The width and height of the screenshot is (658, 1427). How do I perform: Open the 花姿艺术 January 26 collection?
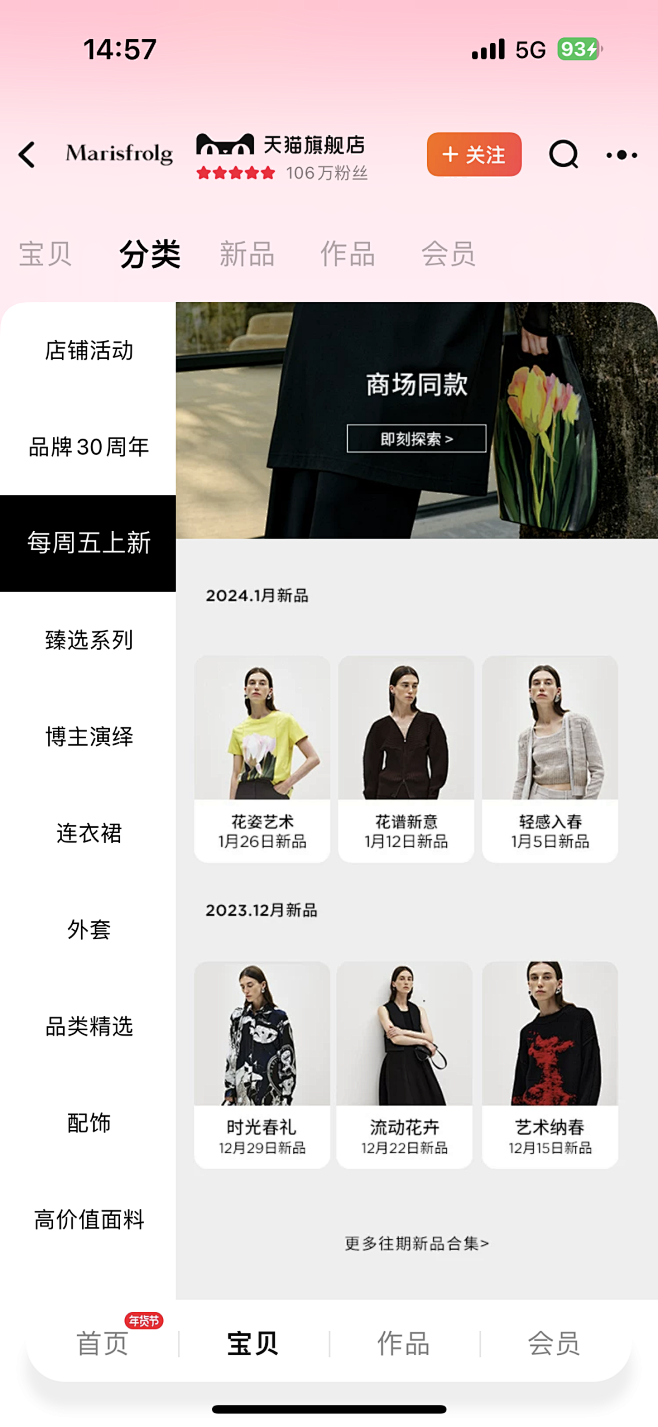pyautogui.click(x=262, y=758)
